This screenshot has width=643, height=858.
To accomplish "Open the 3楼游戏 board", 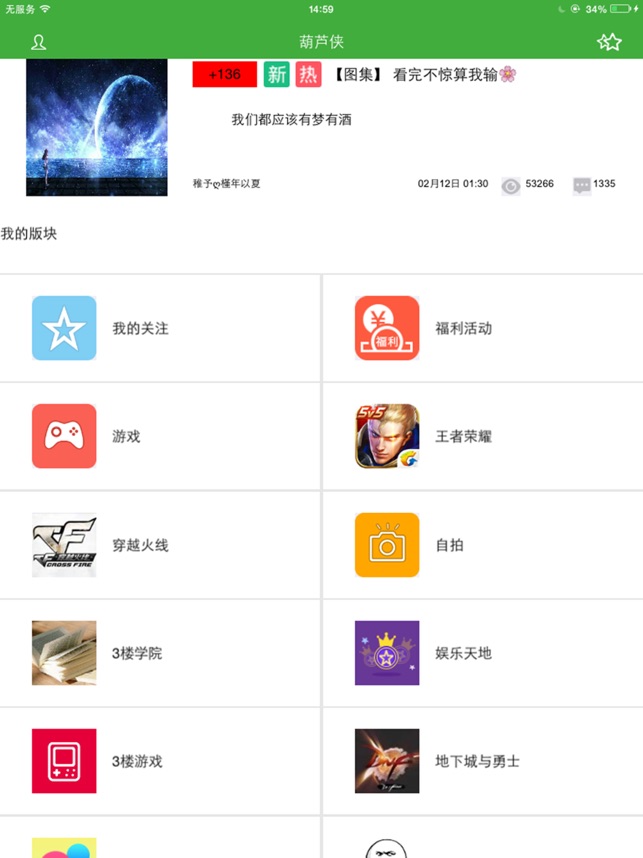I will [160, 761].
